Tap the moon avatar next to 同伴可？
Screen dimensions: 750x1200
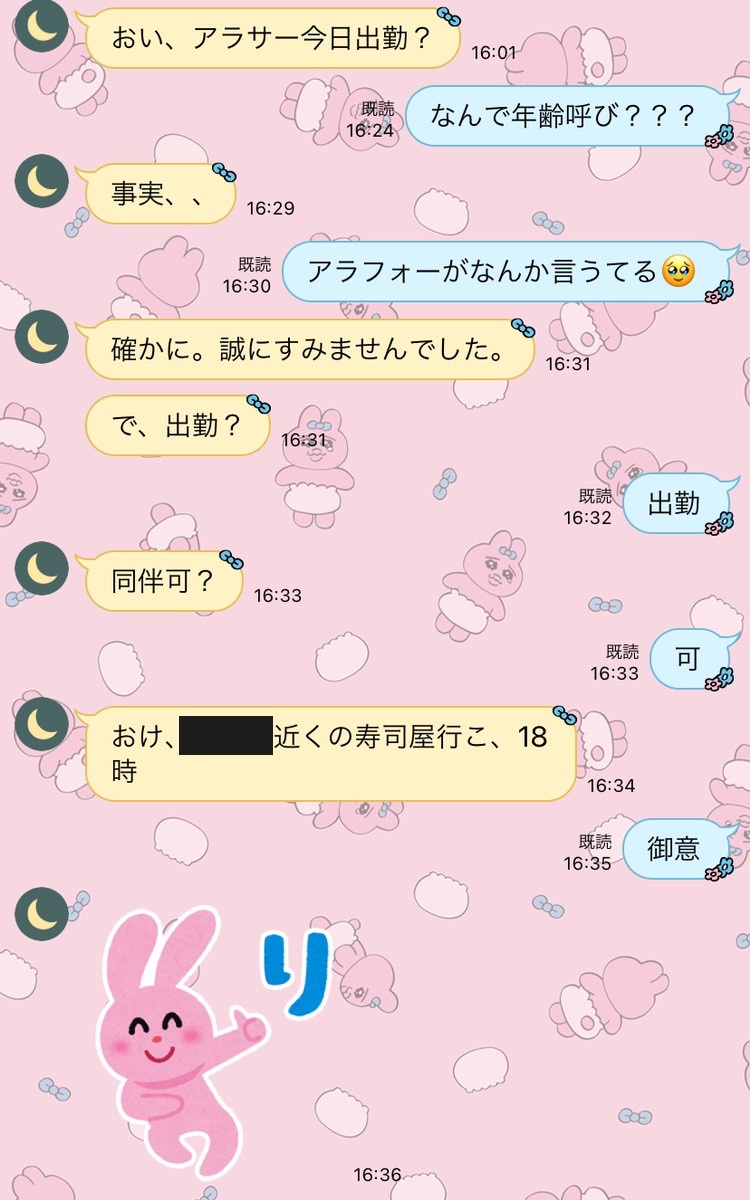pos(42,568)
